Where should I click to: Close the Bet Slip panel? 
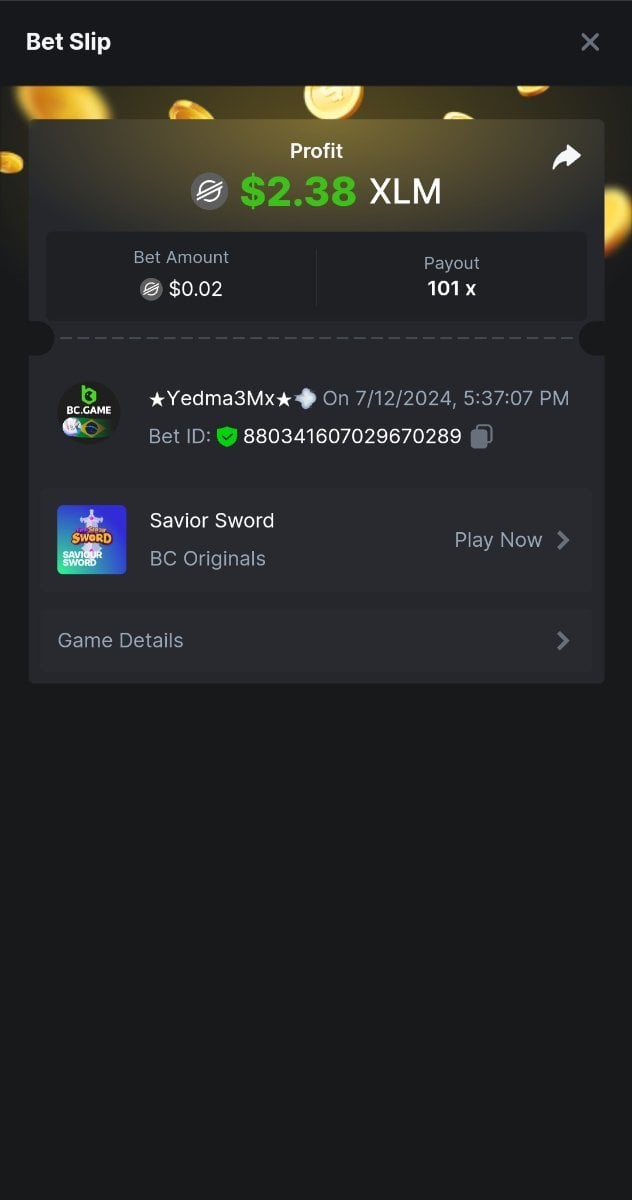[590, 42]
